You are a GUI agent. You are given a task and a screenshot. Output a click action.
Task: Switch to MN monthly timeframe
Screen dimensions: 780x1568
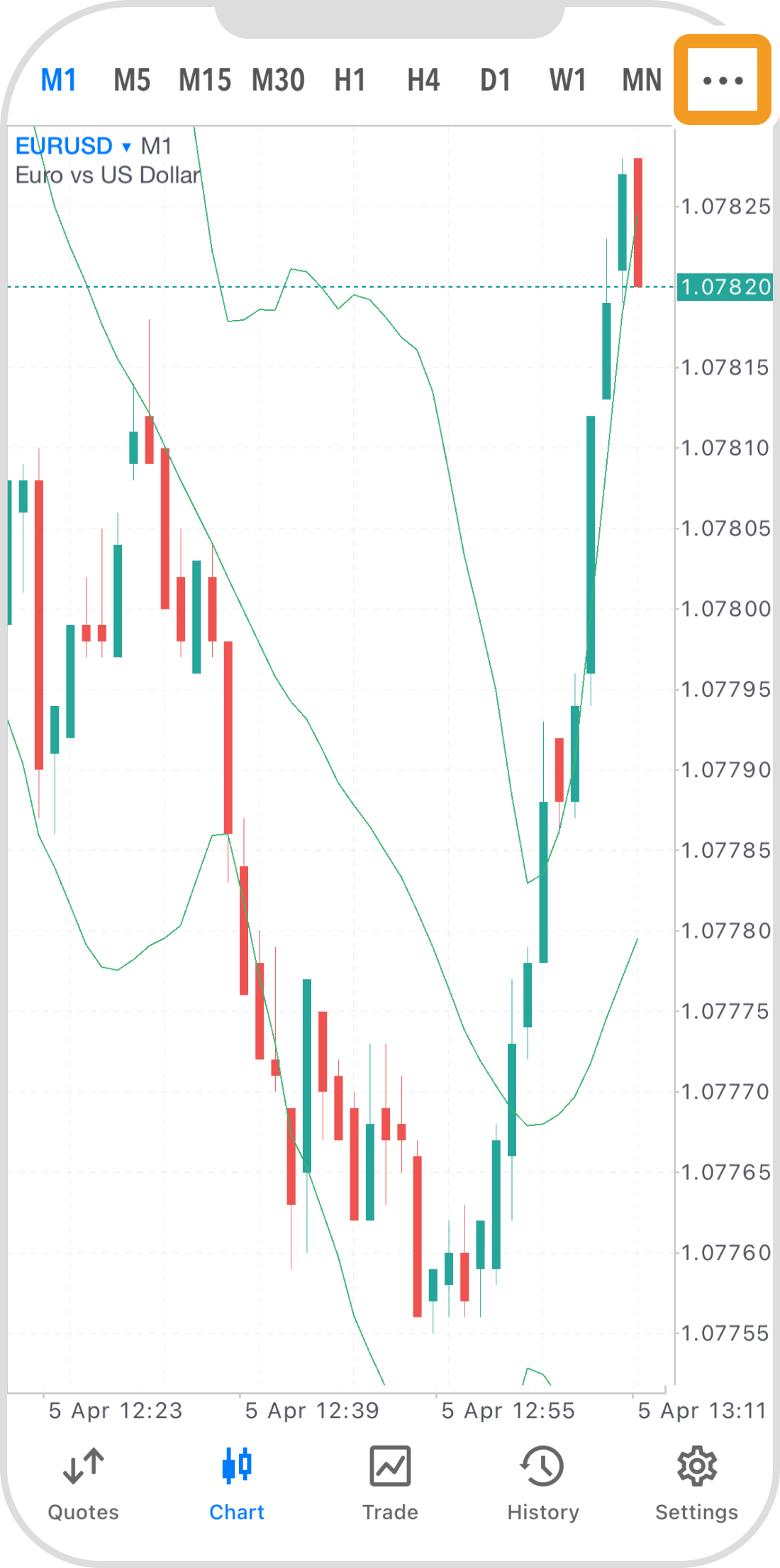point(642,80)
